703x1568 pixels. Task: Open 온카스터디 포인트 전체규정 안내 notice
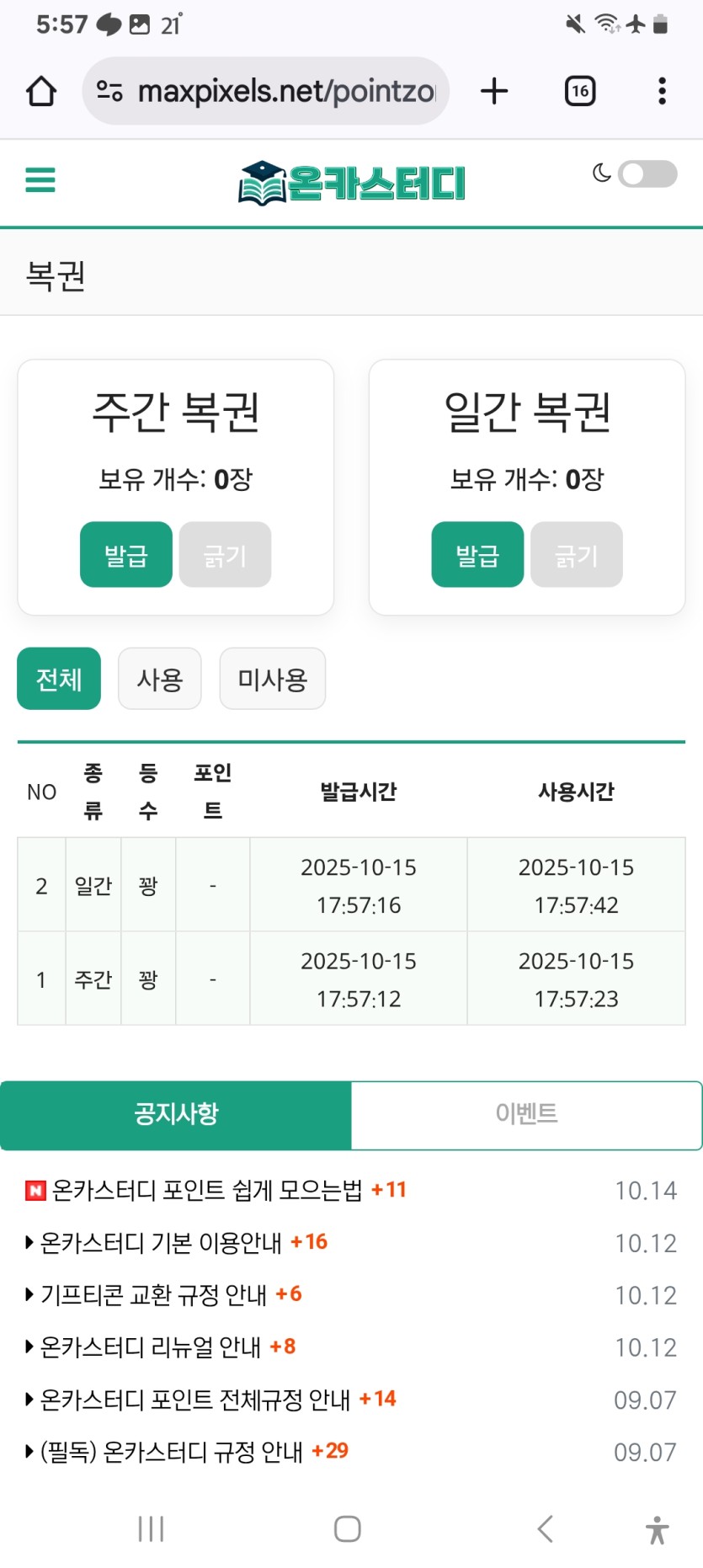tap(195, 1399)
